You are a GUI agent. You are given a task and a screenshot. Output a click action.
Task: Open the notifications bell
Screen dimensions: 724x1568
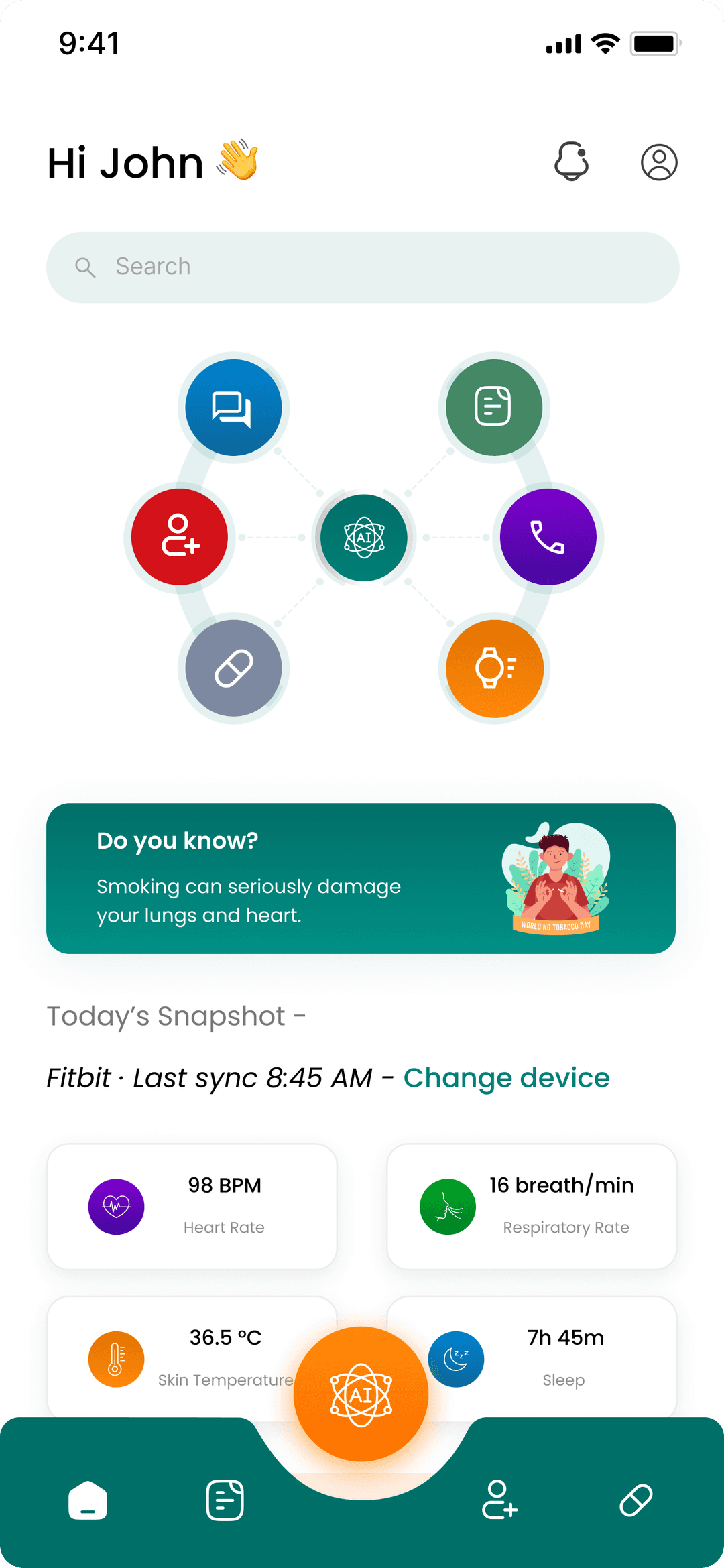click(571, 162)
